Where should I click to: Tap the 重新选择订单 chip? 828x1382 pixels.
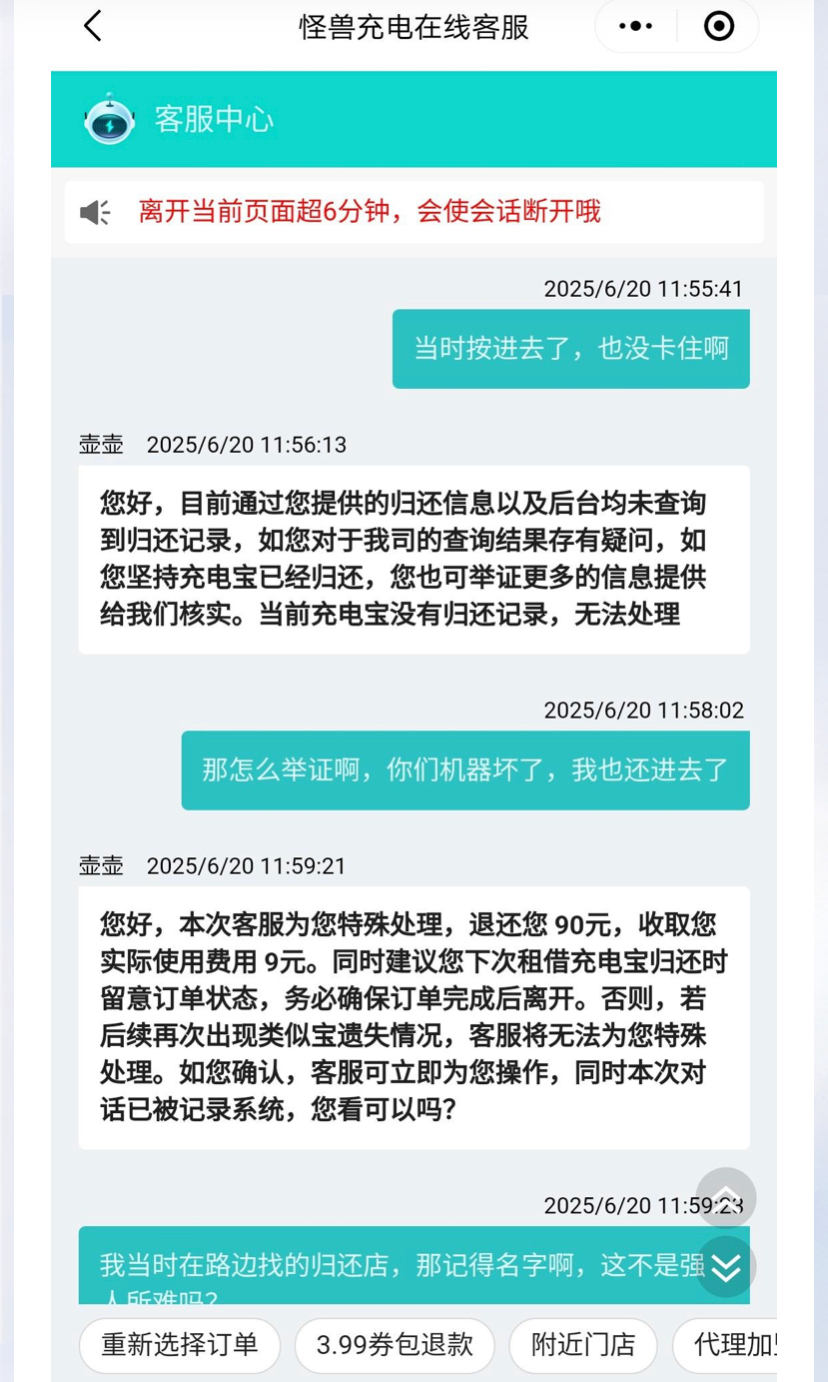coord(180,1345)
